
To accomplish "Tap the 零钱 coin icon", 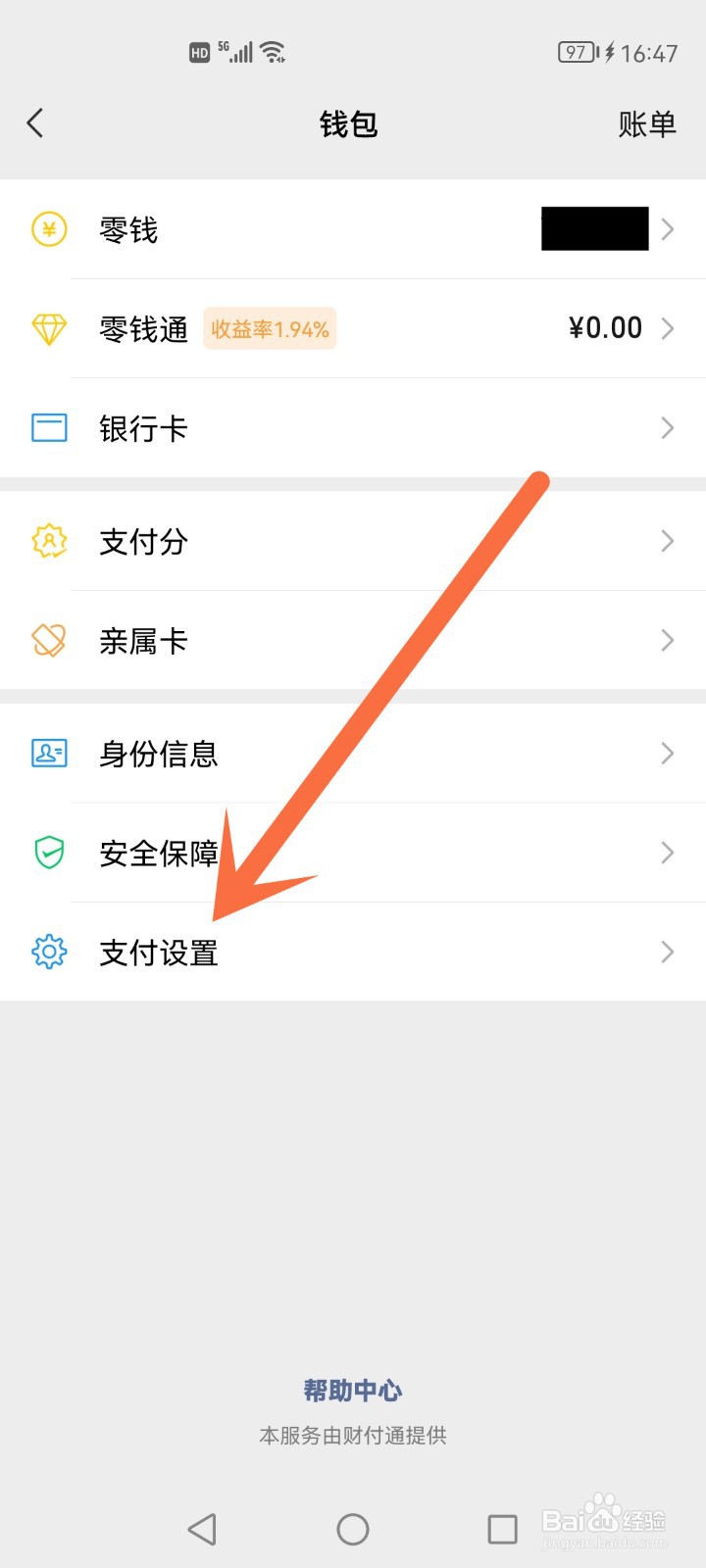I will (x=48, y=229).
